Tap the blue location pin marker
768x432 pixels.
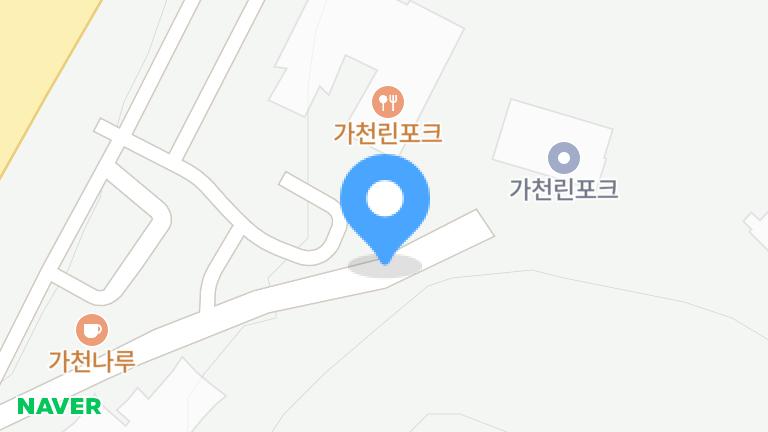click(x=385, y=202)
